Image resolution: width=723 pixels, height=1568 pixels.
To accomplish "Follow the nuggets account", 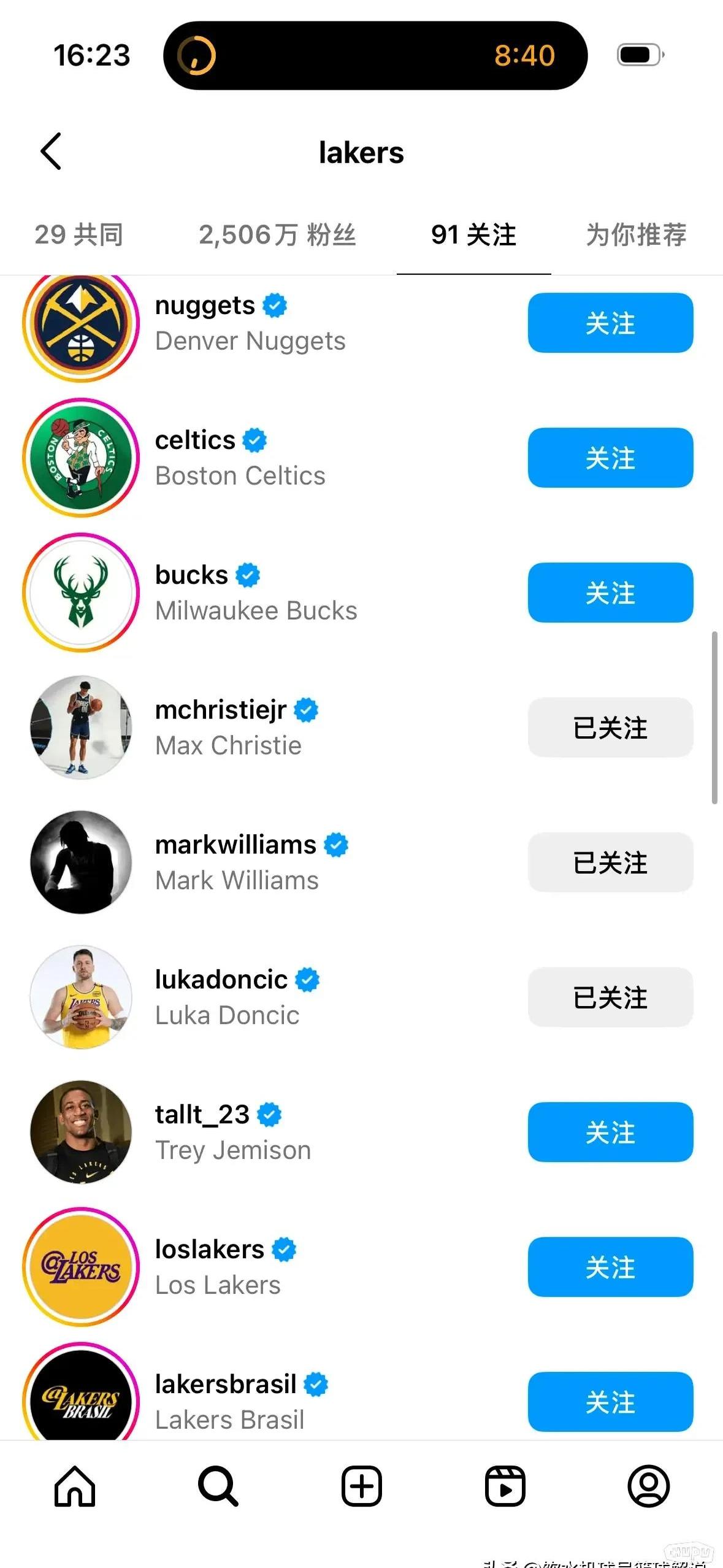I will click(610, 323).
